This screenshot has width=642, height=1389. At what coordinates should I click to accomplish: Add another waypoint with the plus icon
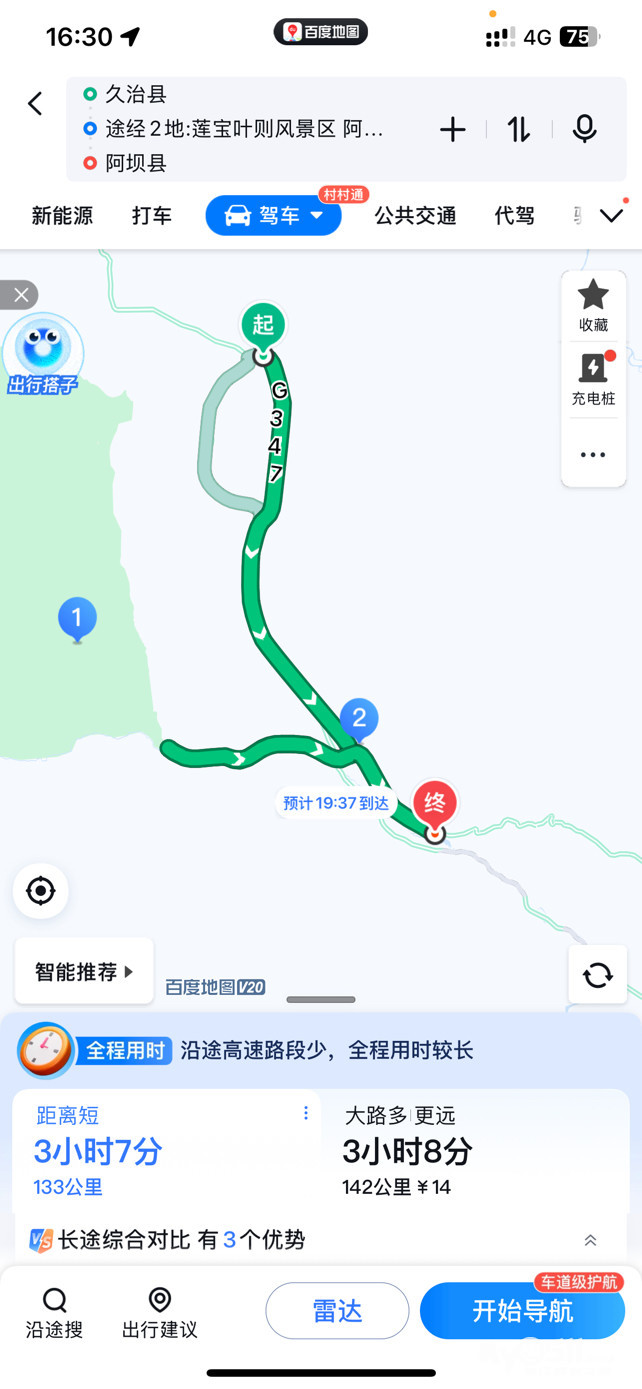452,129
